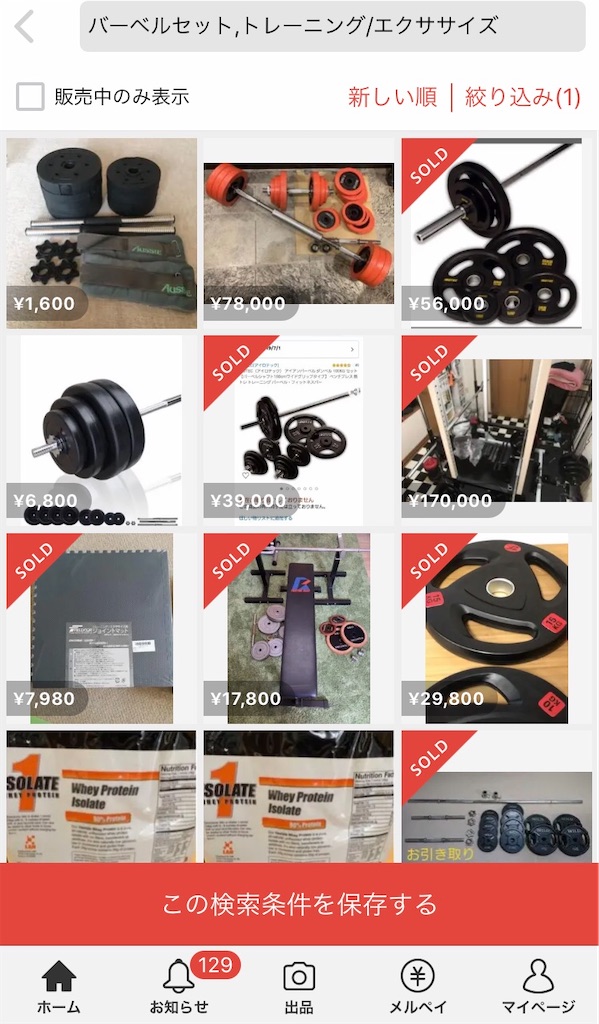Screen dimensions: 599x1024
Task: Open the 新しい順 sort option
Action: click(393, 97)
